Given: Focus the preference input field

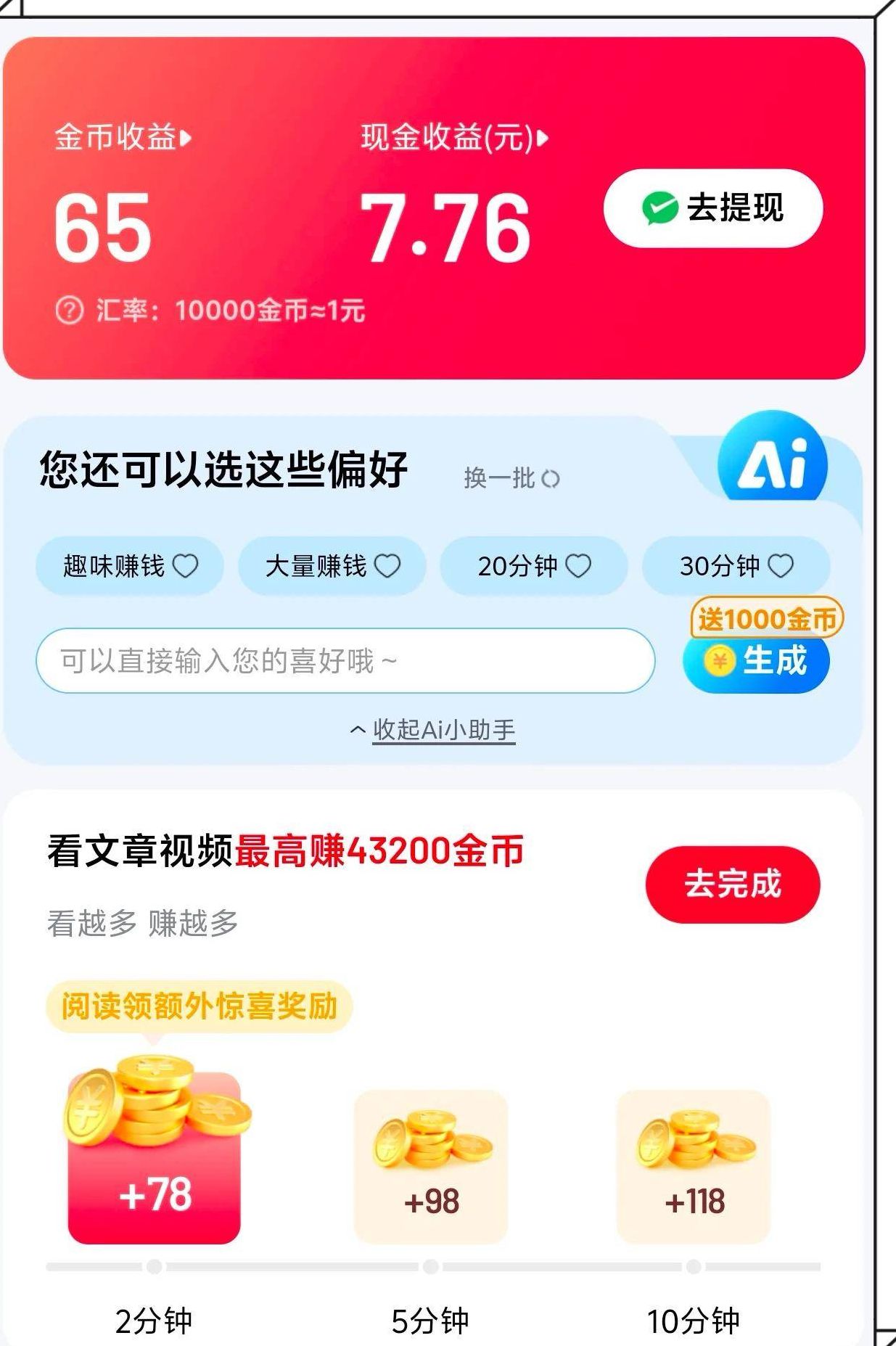Looking at the screenshot, I should tap(345, 661).
